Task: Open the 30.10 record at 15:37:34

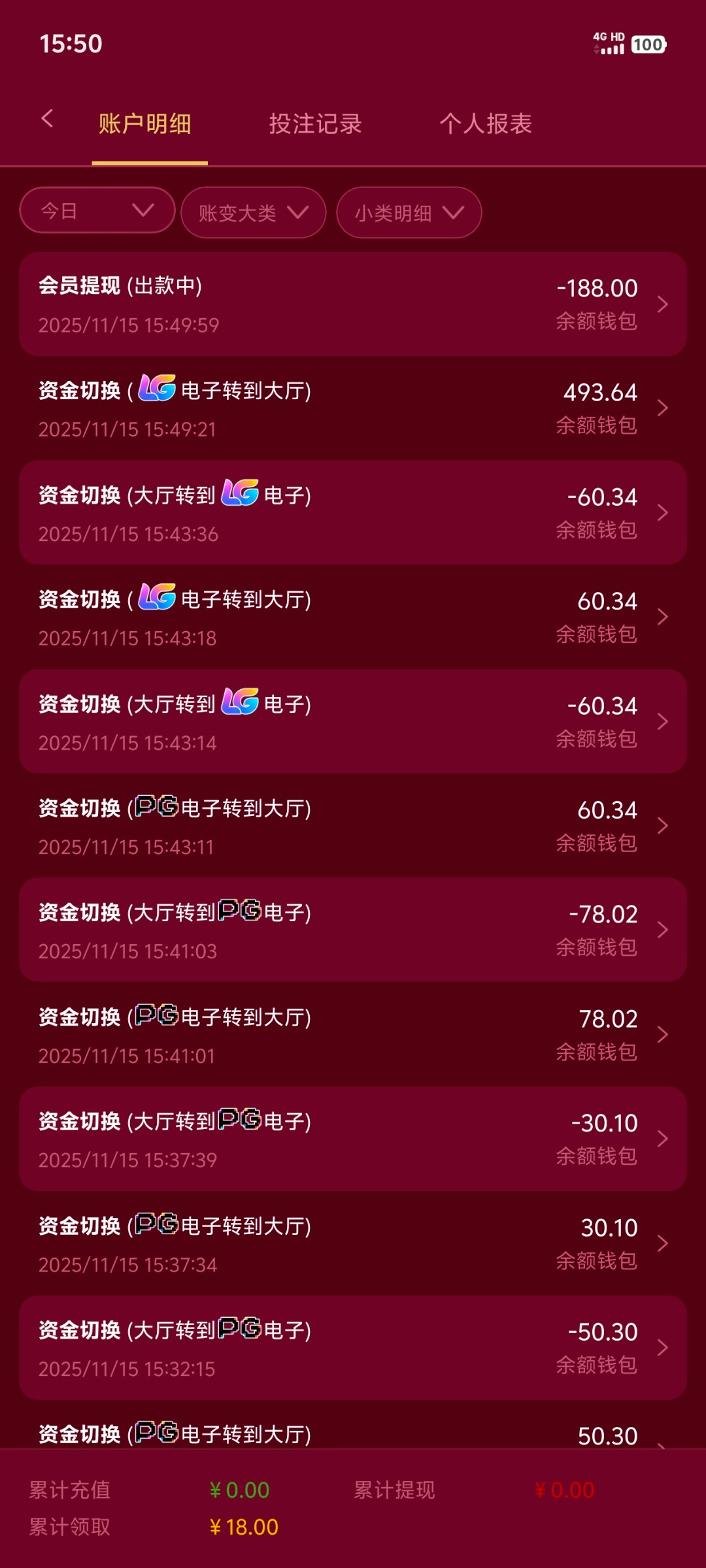Action: 353,1244
